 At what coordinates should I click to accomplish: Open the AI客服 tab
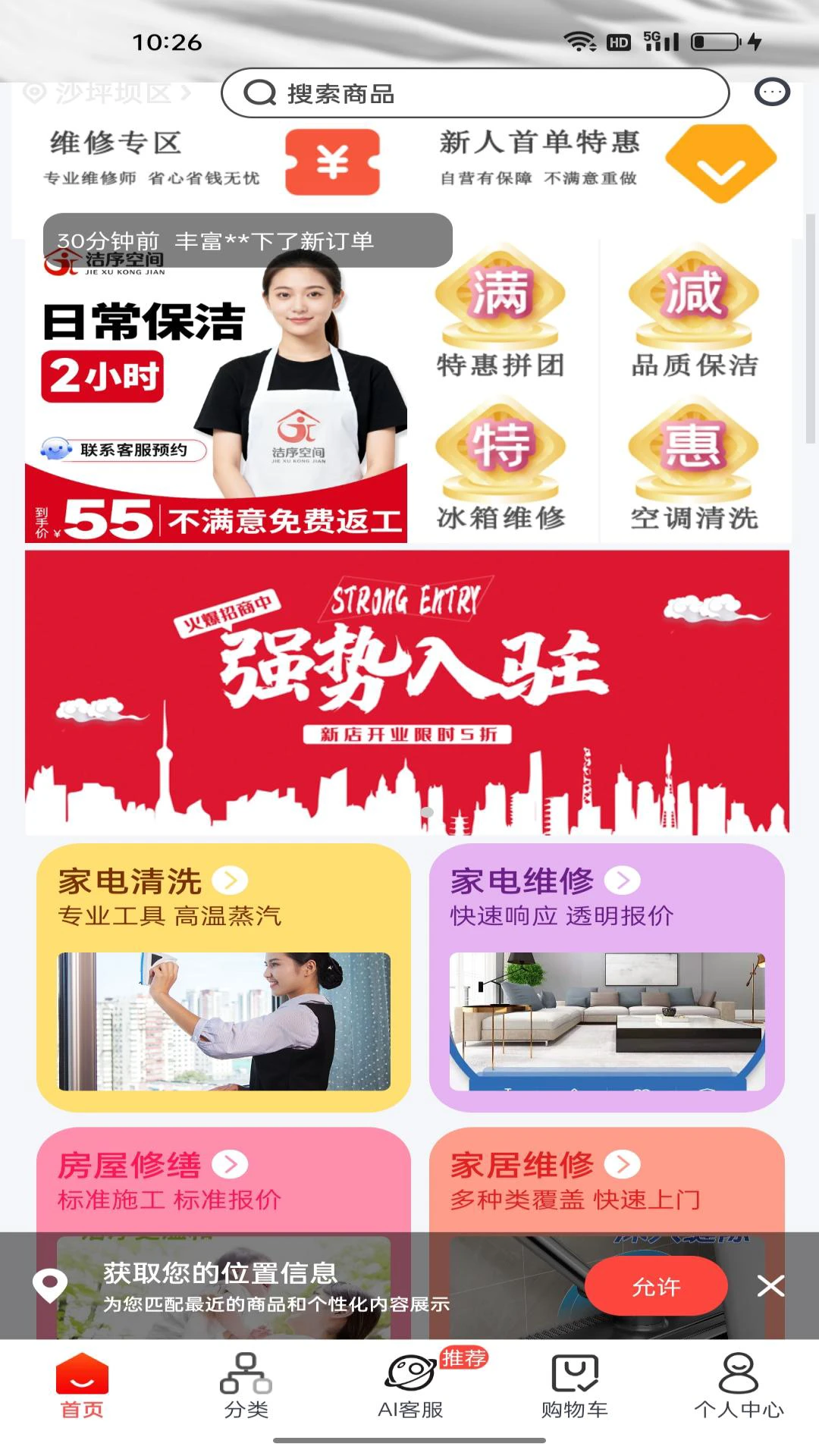(410, 1386)
